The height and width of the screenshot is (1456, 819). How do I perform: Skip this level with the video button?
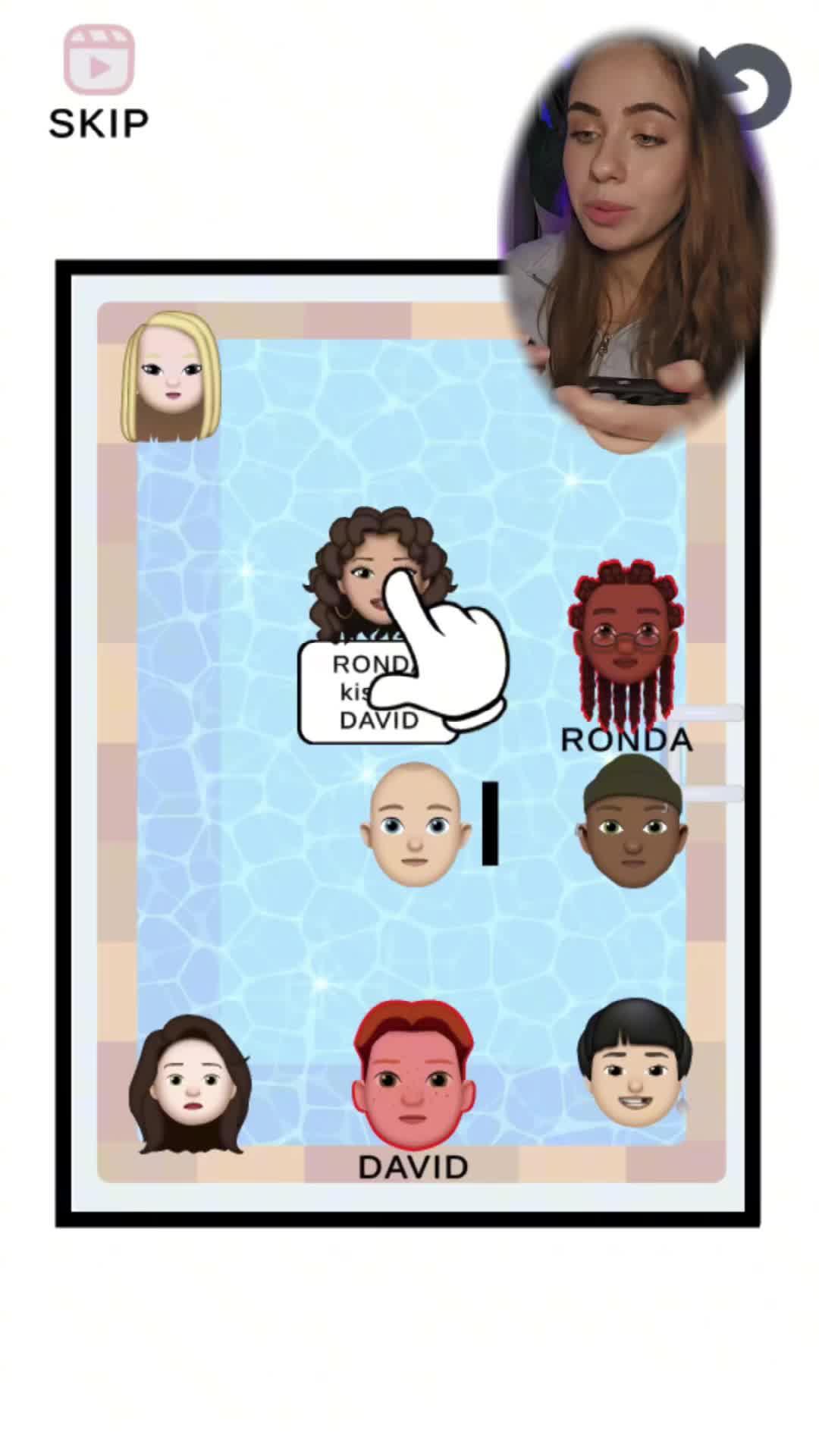pos(99,82)
